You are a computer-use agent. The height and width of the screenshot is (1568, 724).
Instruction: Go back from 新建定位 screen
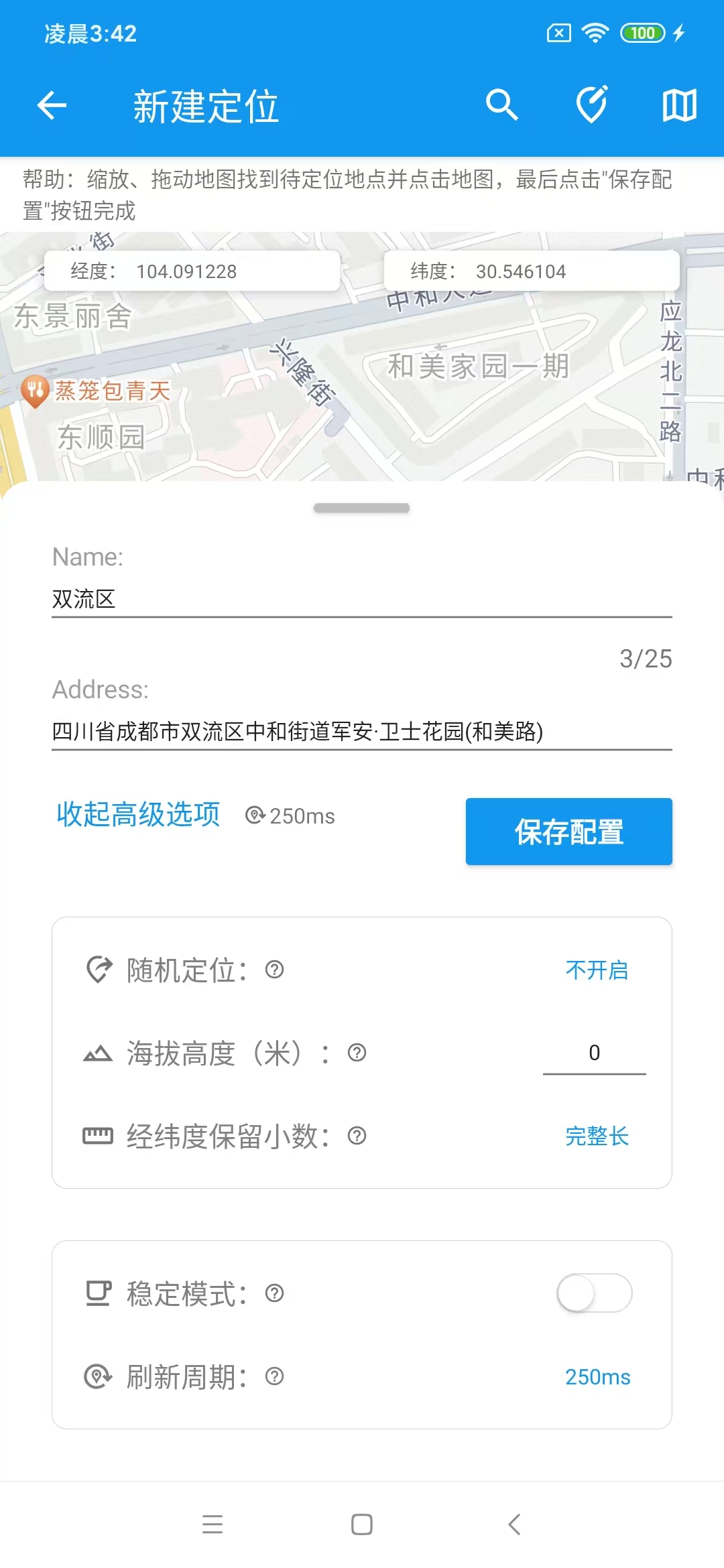pyautogui.click(x=52, y=105)
